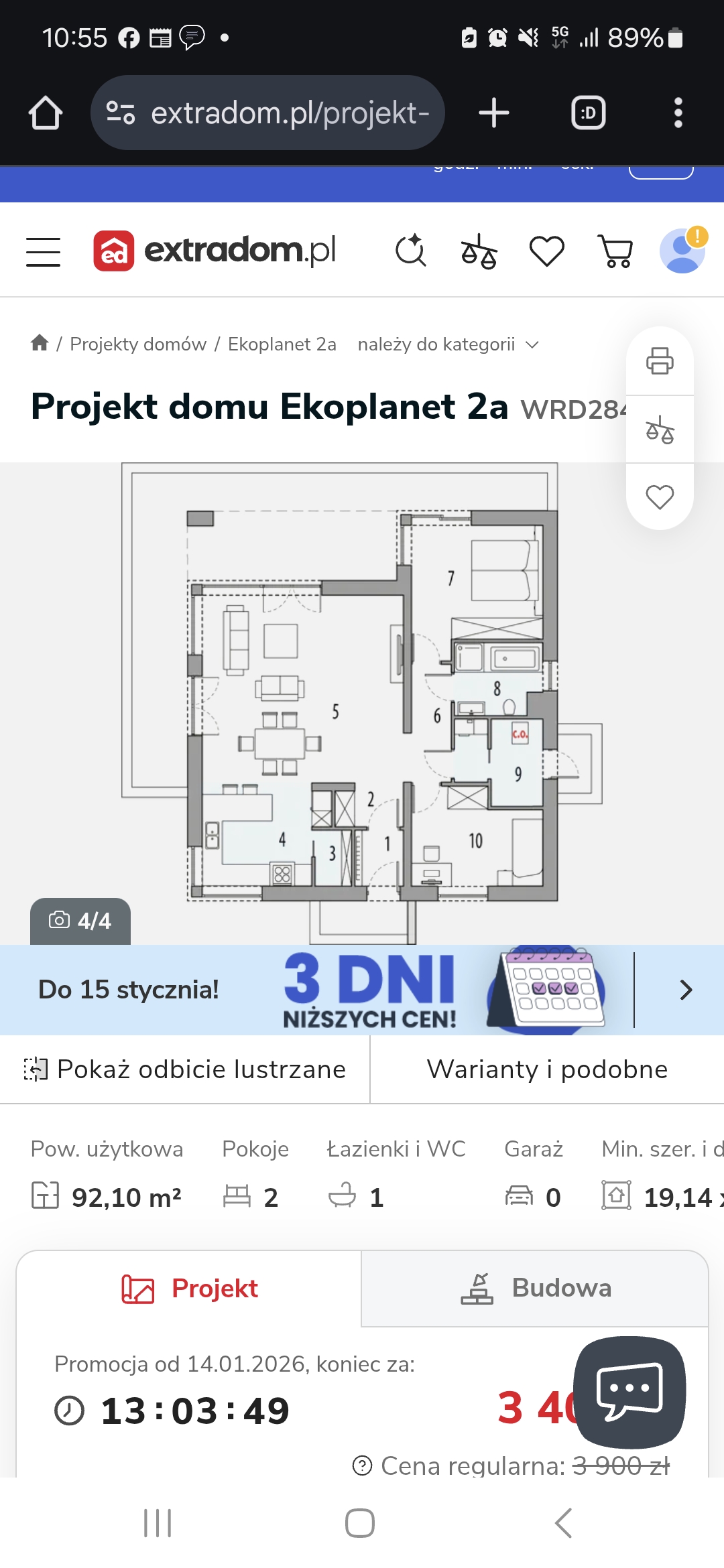
Task: Select the Projekt tab
Action: [190, 1288]
